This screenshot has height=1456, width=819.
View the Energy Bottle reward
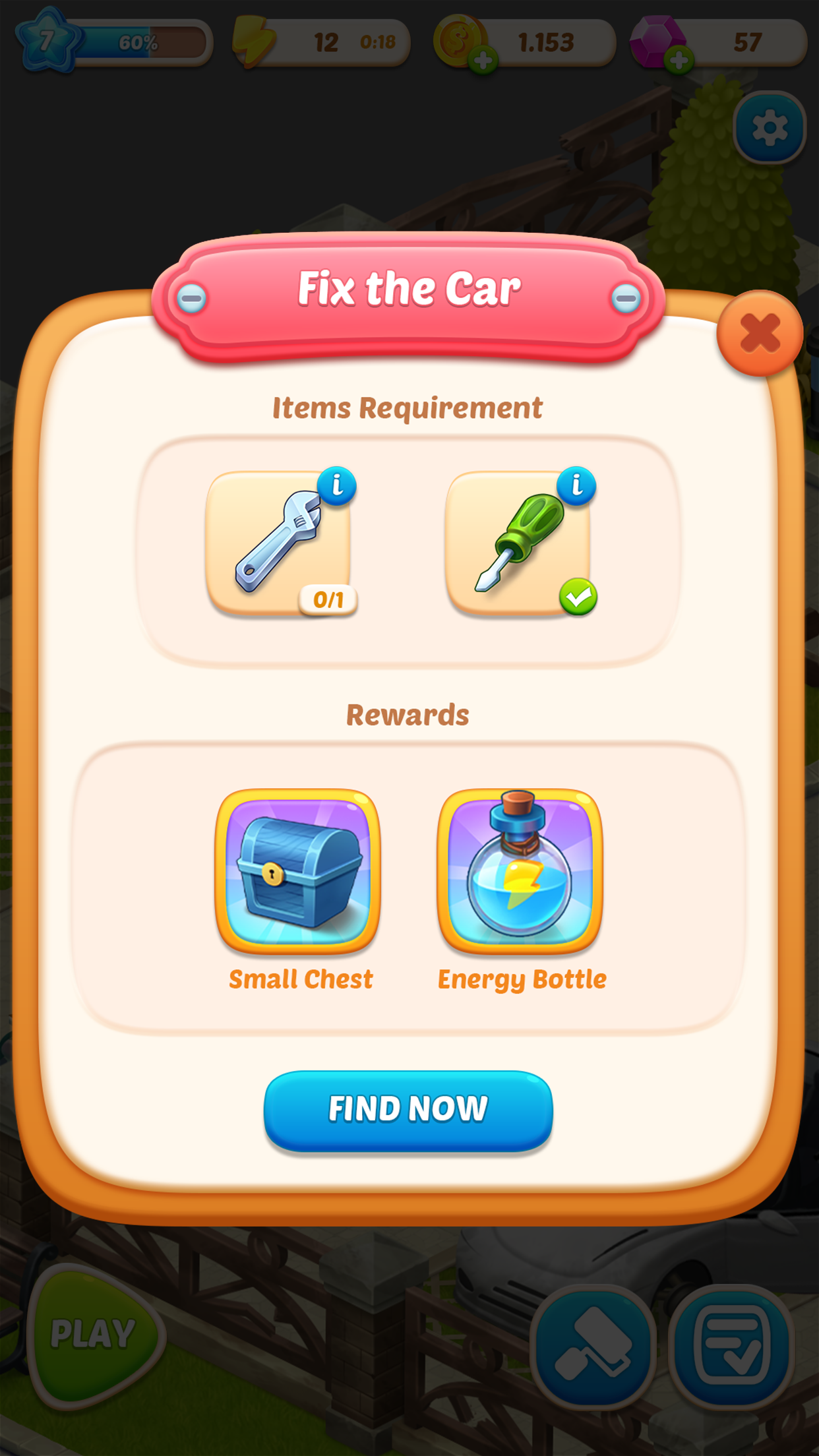pos(520,870)
